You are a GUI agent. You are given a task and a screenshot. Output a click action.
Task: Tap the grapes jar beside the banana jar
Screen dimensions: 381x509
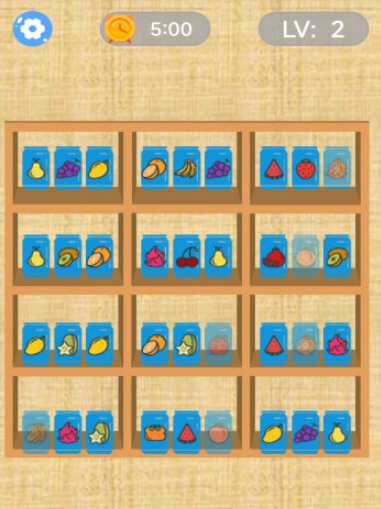pos(218,168)
